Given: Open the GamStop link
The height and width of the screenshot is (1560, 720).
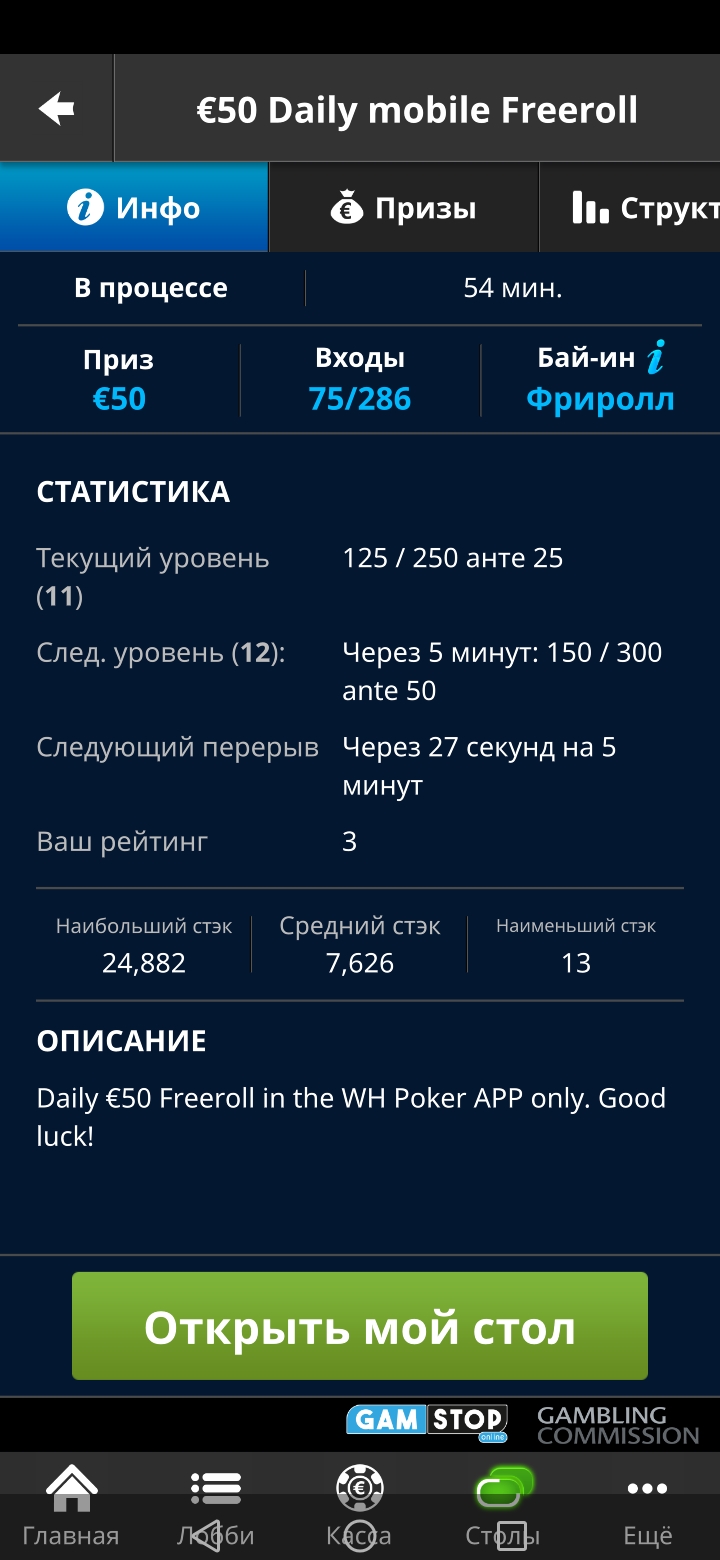Looking at the screenshot, I should (427, 1422).
